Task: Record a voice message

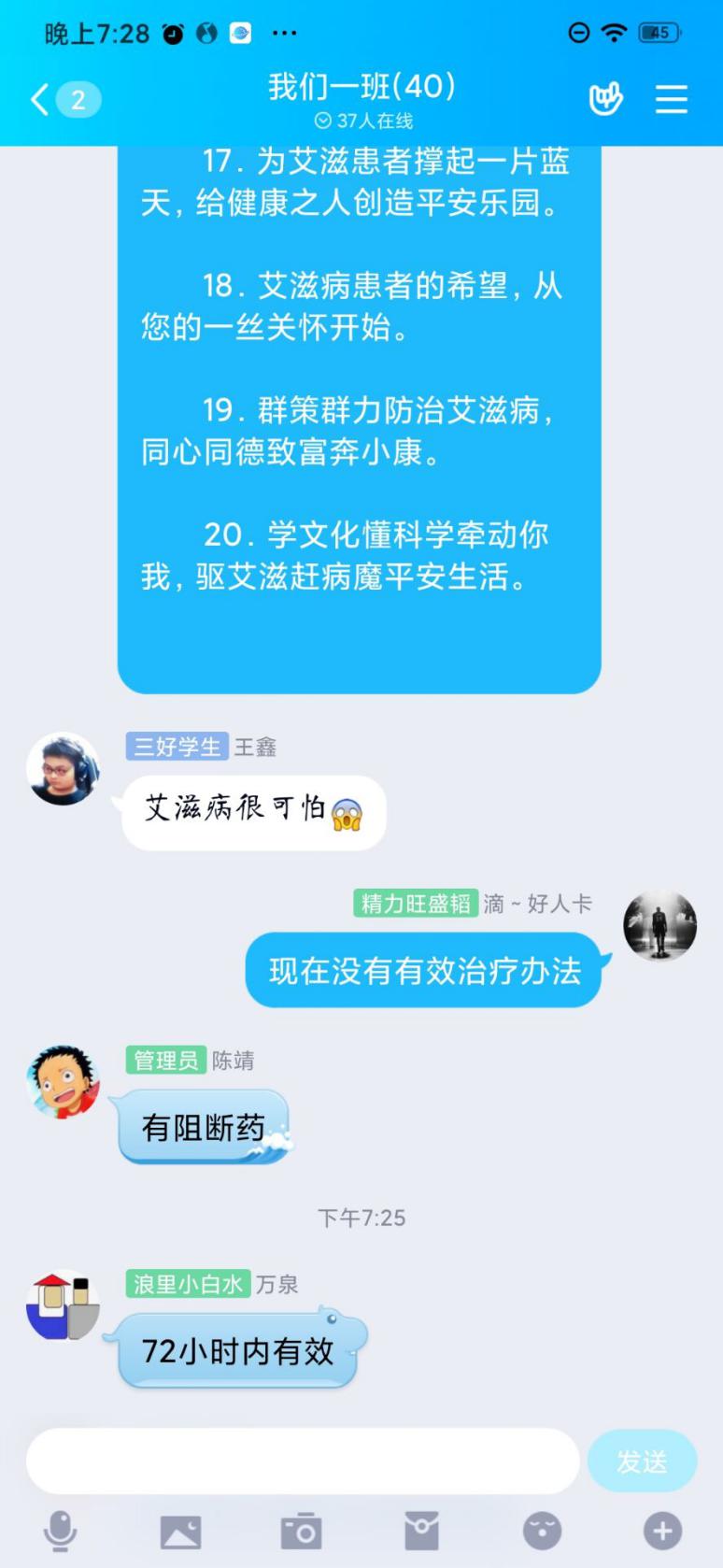Action: click(x=61, y=1532)
